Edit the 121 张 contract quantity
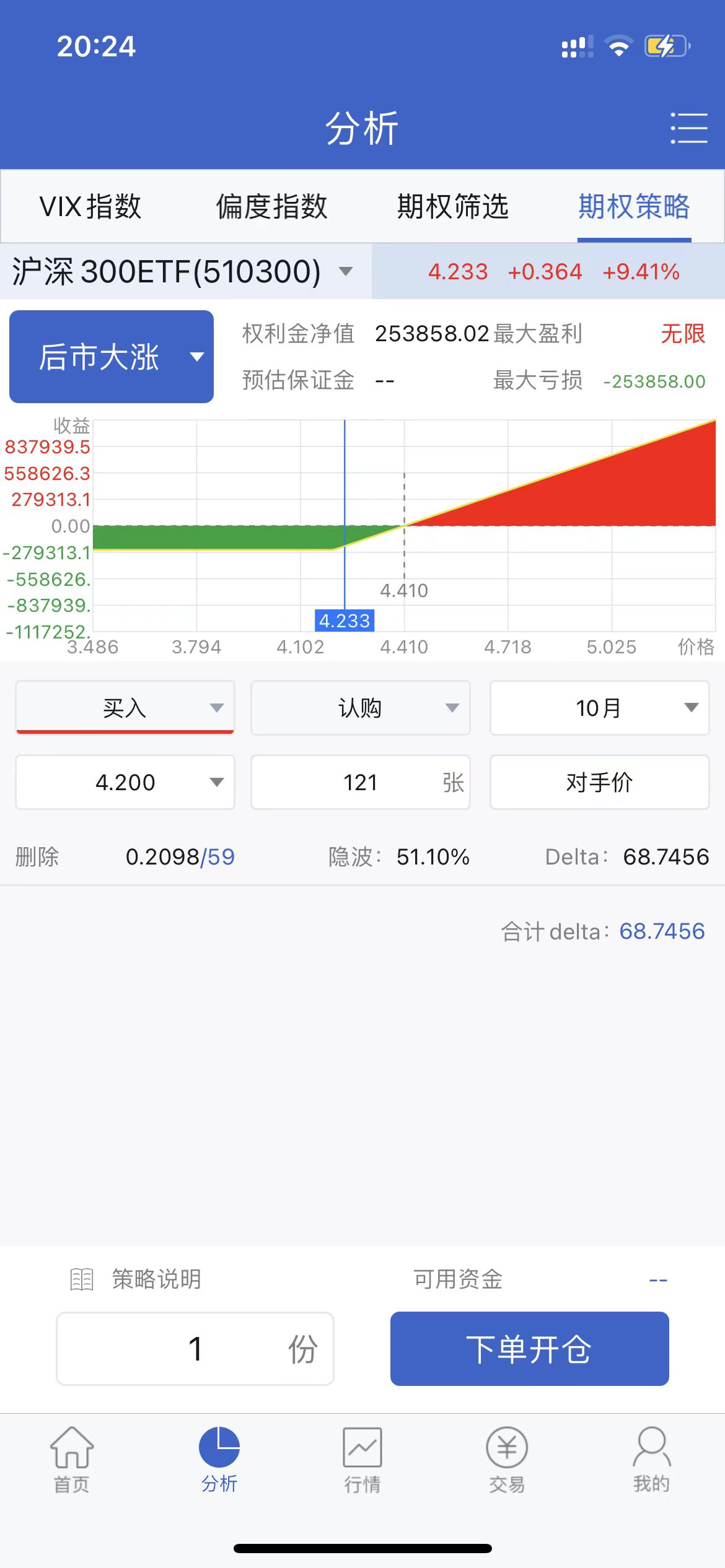Viewport: 725px width, 1568px height. coord(361,782)
